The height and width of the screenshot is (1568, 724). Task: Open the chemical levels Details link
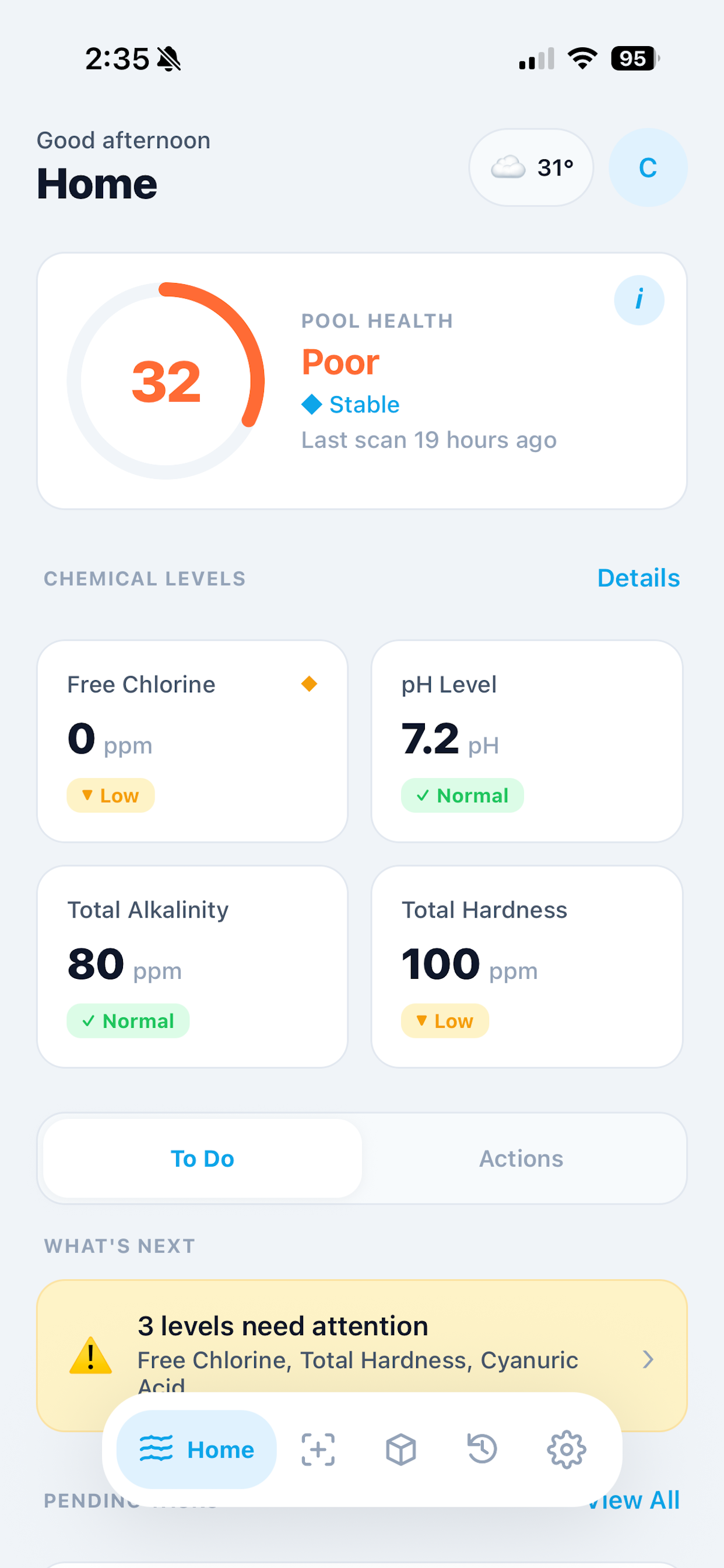click(638, 577)
